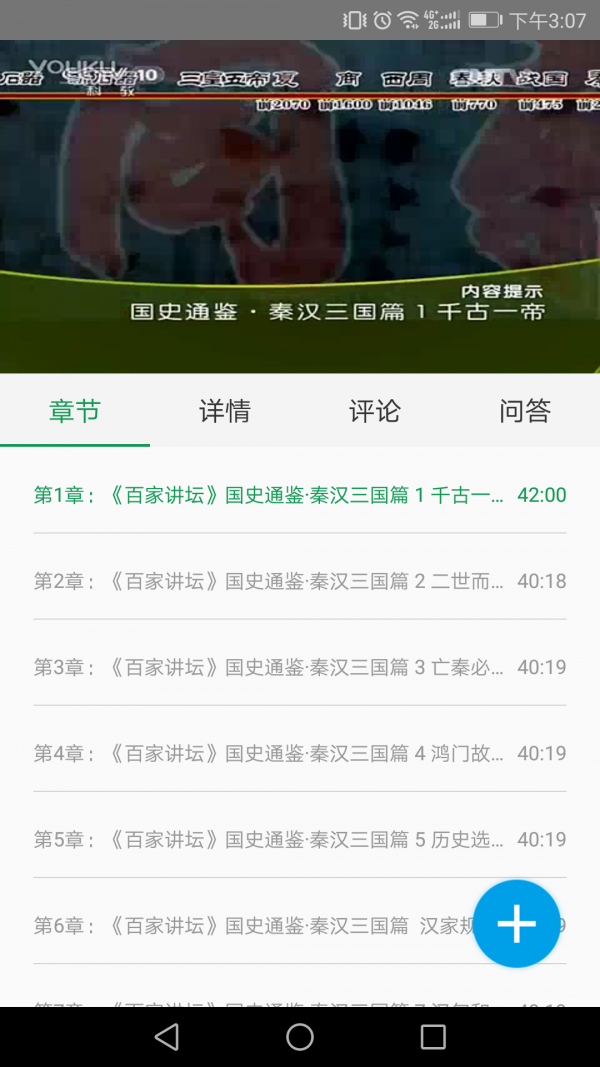
Task: Switch to the 详情 tab
Action: click(225, 411)
